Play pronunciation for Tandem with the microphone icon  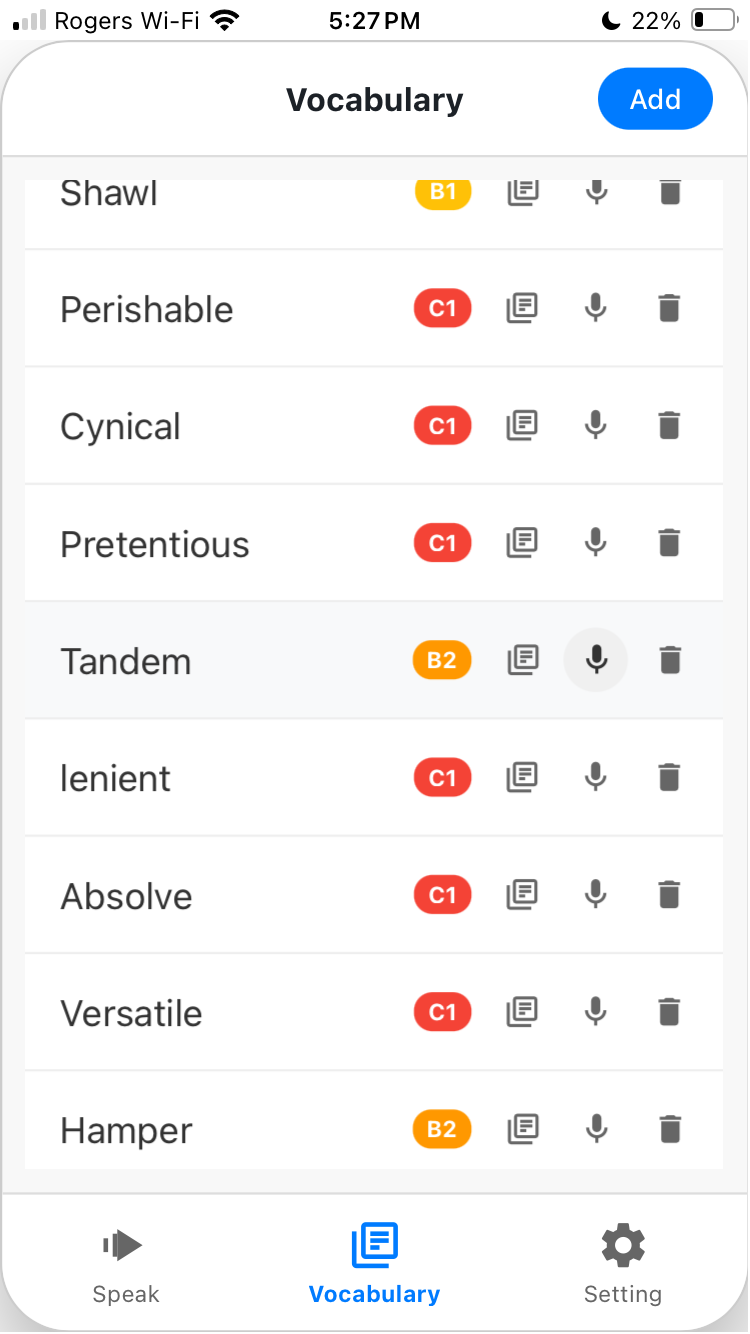pos(595,660)
